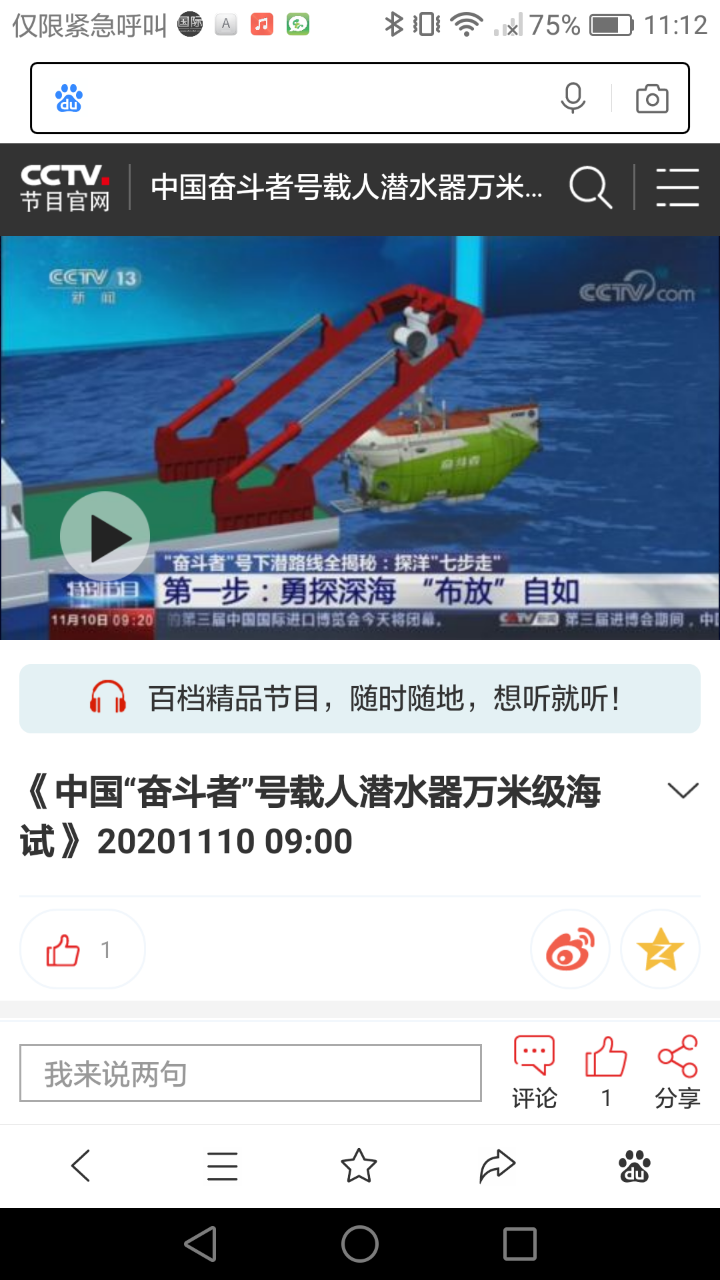Open the CCTV site search

click(x=590, y=187)
